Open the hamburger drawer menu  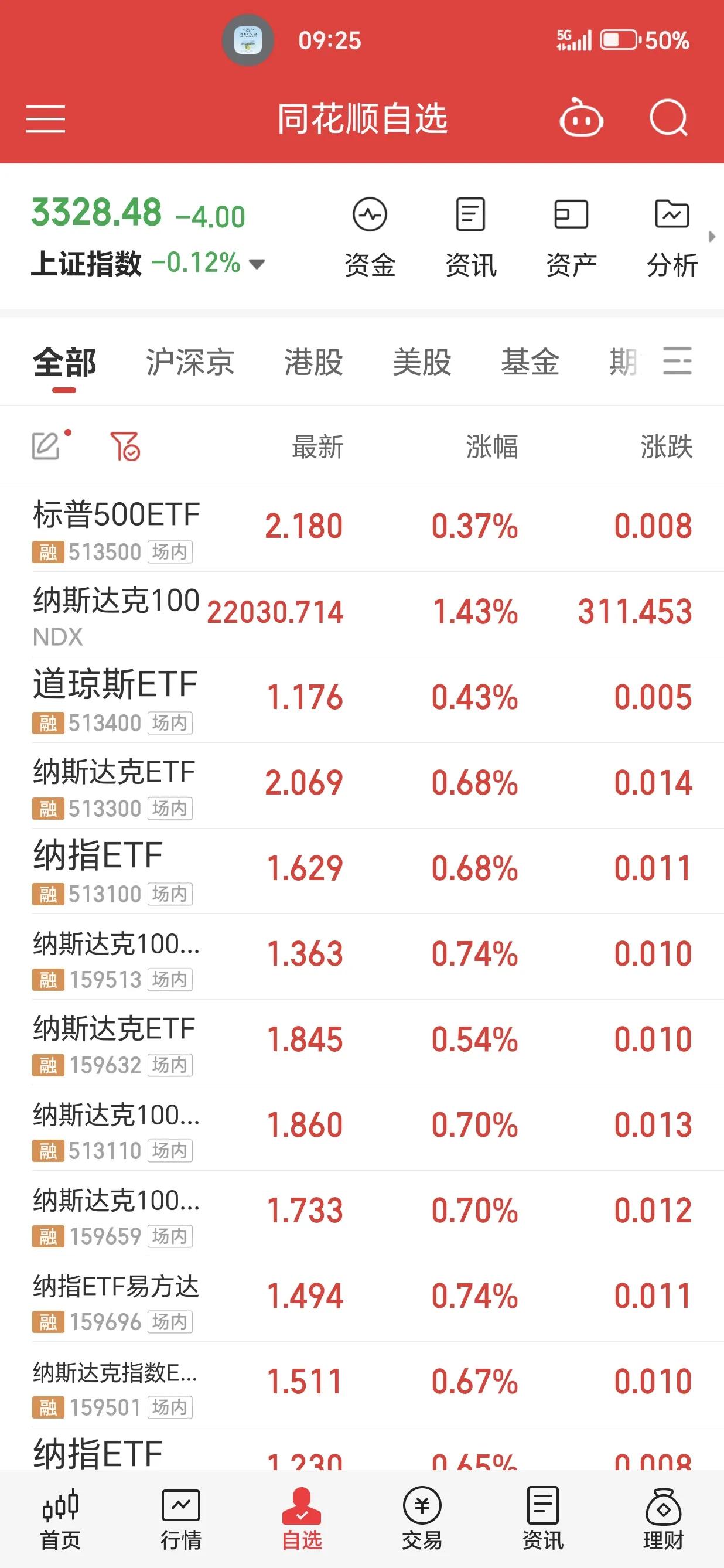46,118
